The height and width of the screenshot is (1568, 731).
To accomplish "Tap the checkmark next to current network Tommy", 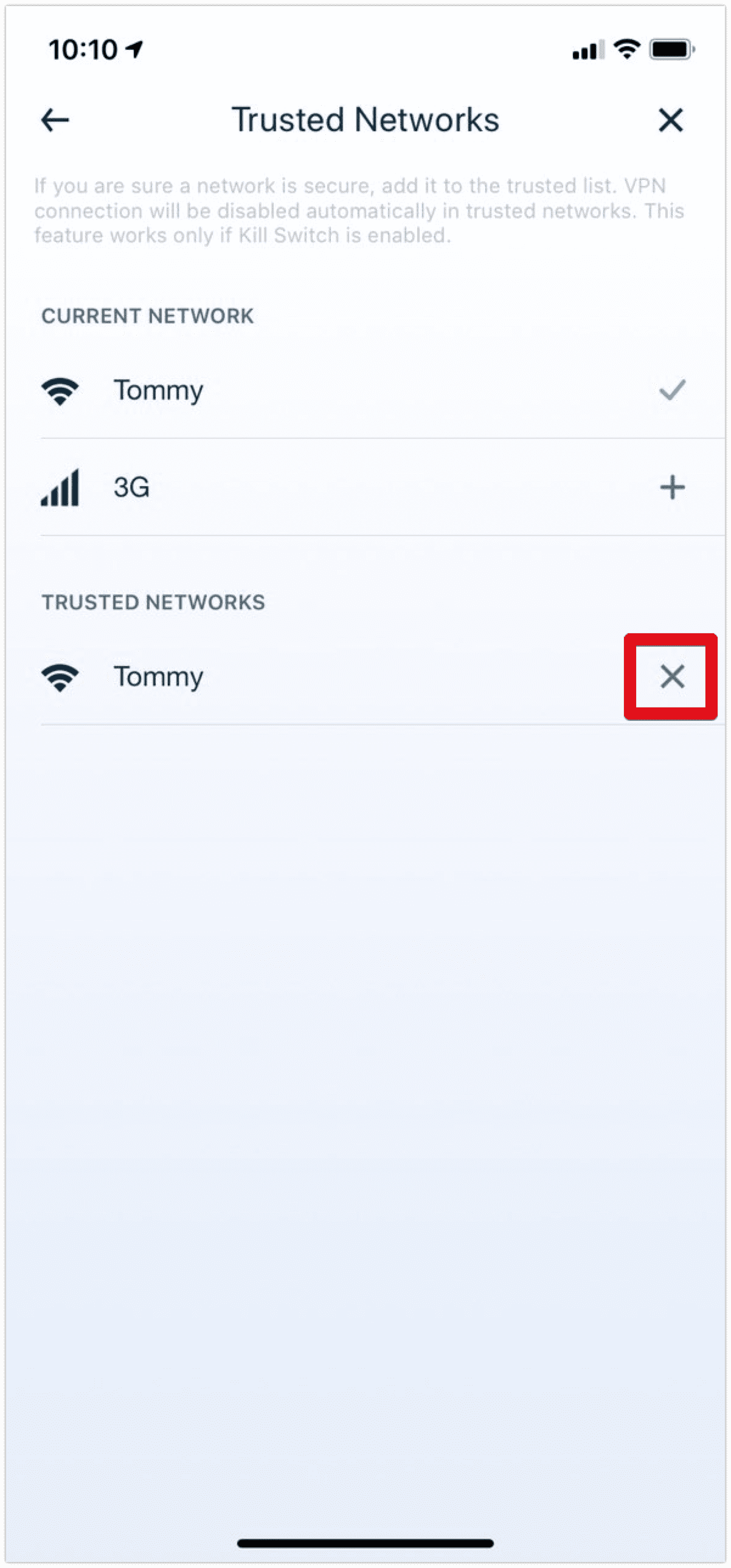I will tap(672, 390).
